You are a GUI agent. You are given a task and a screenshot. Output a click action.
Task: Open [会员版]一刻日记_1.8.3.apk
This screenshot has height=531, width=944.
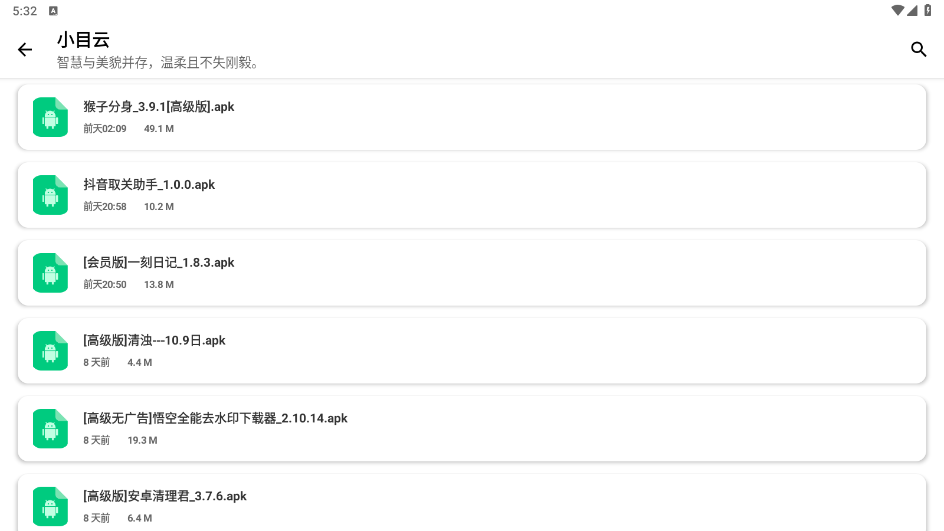coord(471,273)
